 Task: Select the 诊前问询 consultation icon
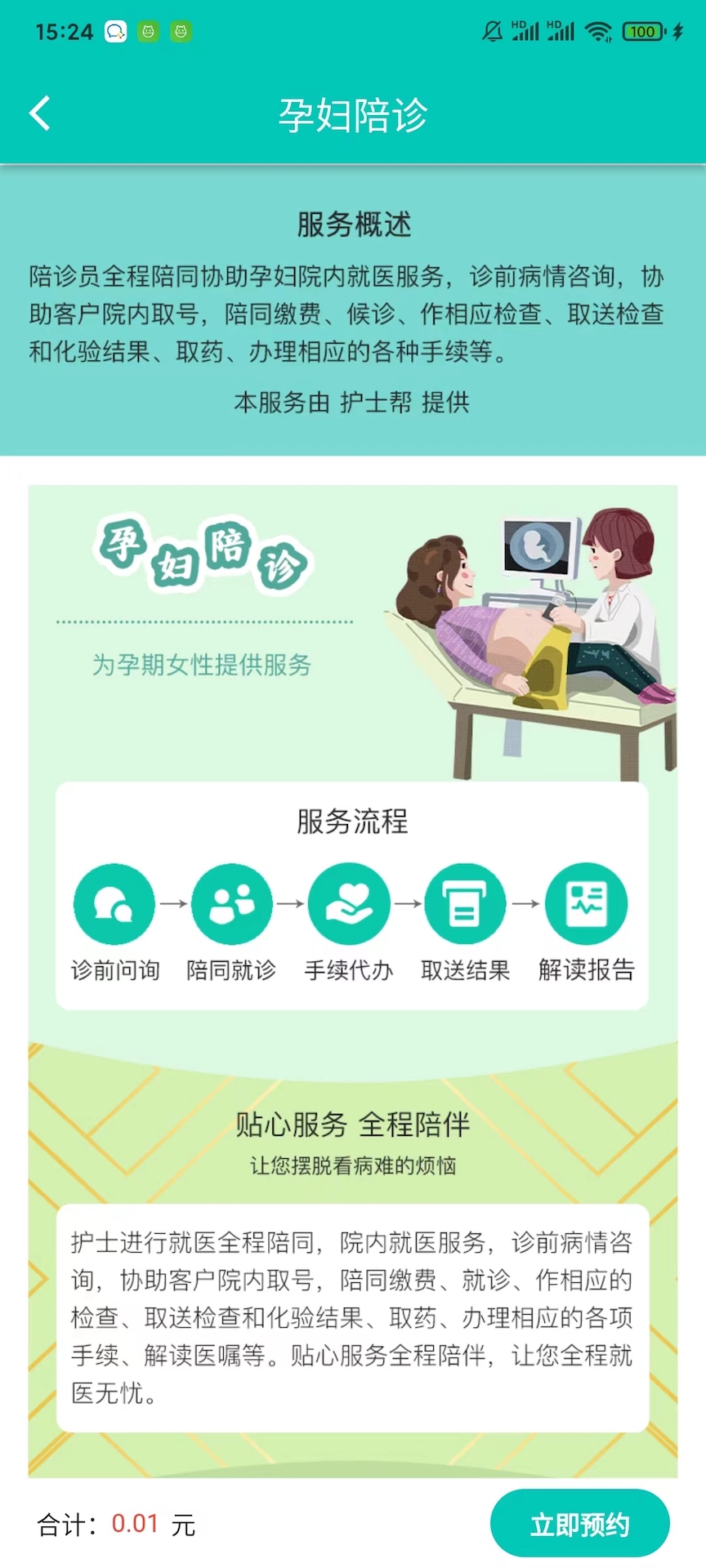tap(114, 903)
